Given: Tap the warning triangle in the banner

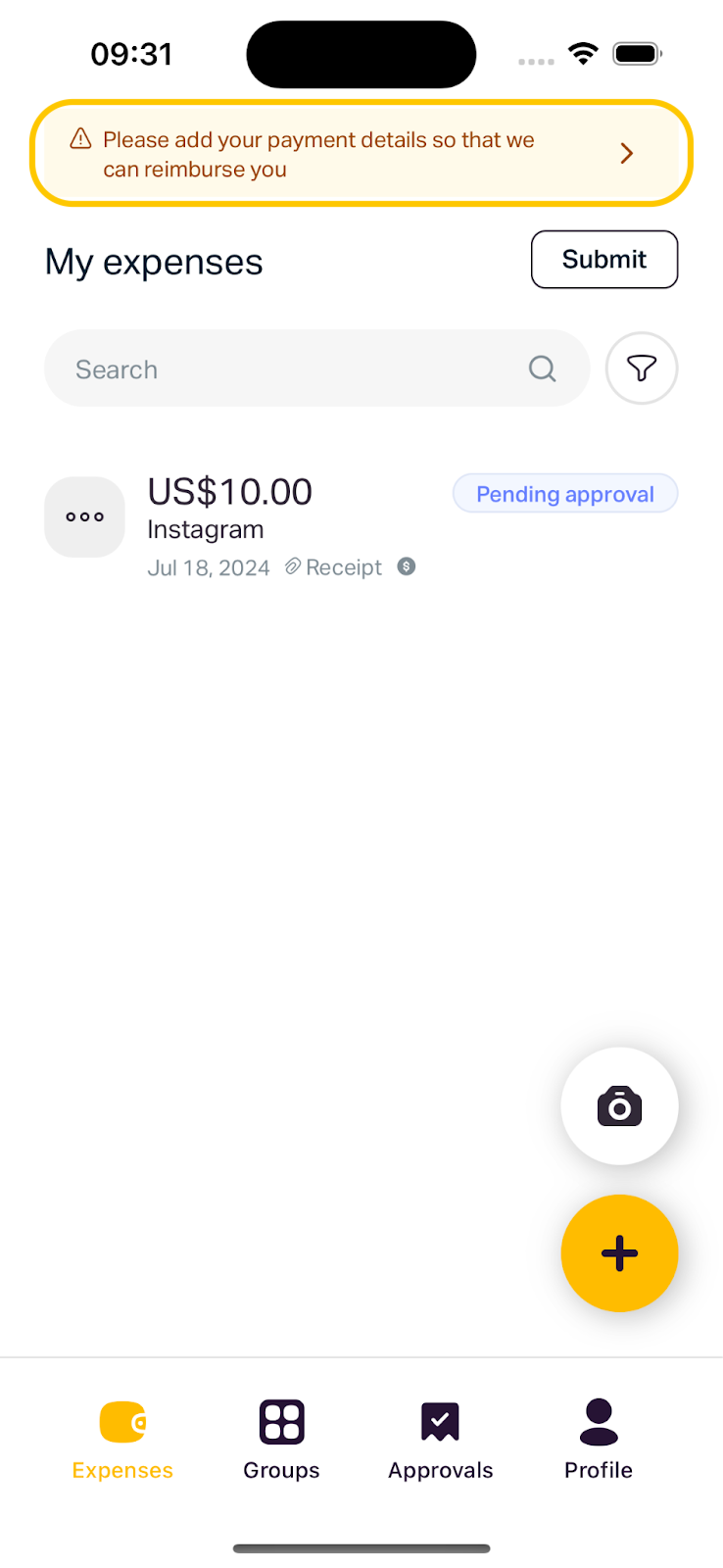Looking at the screenshot, I should [79, 139].
